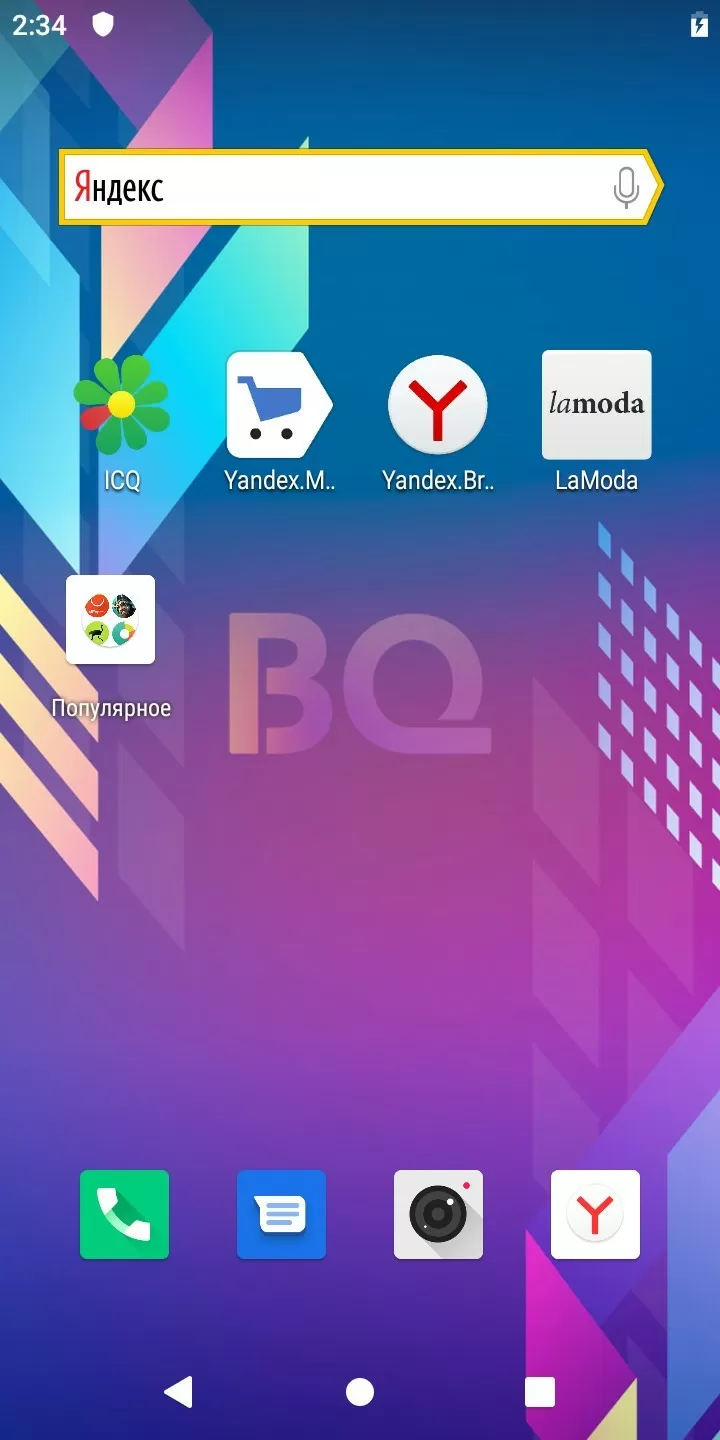Screen dimensions: 720x1440
Task: Open the Messages app in the dock
Action: (281, 1214)
